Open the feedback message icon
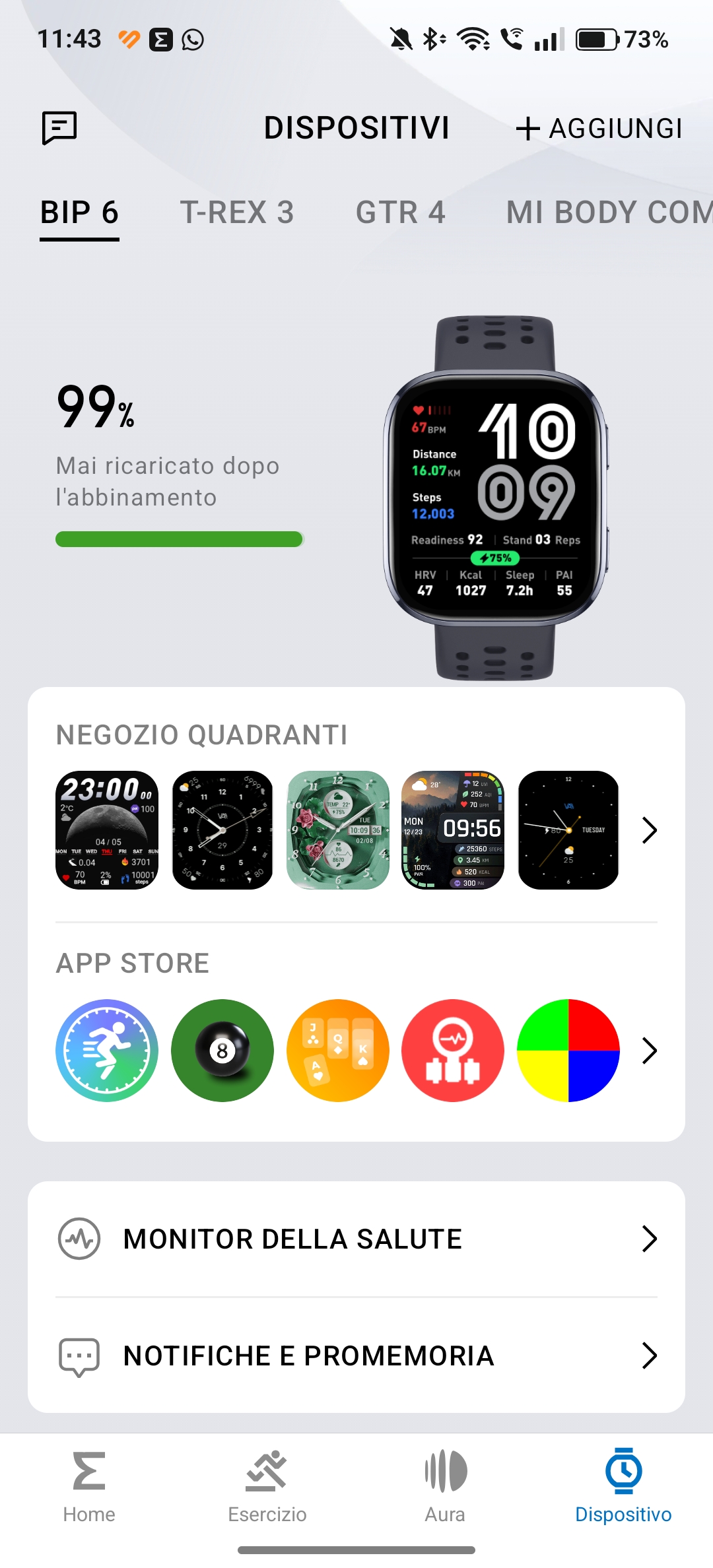The image size is (713, 1568). (x=59, y=127)
